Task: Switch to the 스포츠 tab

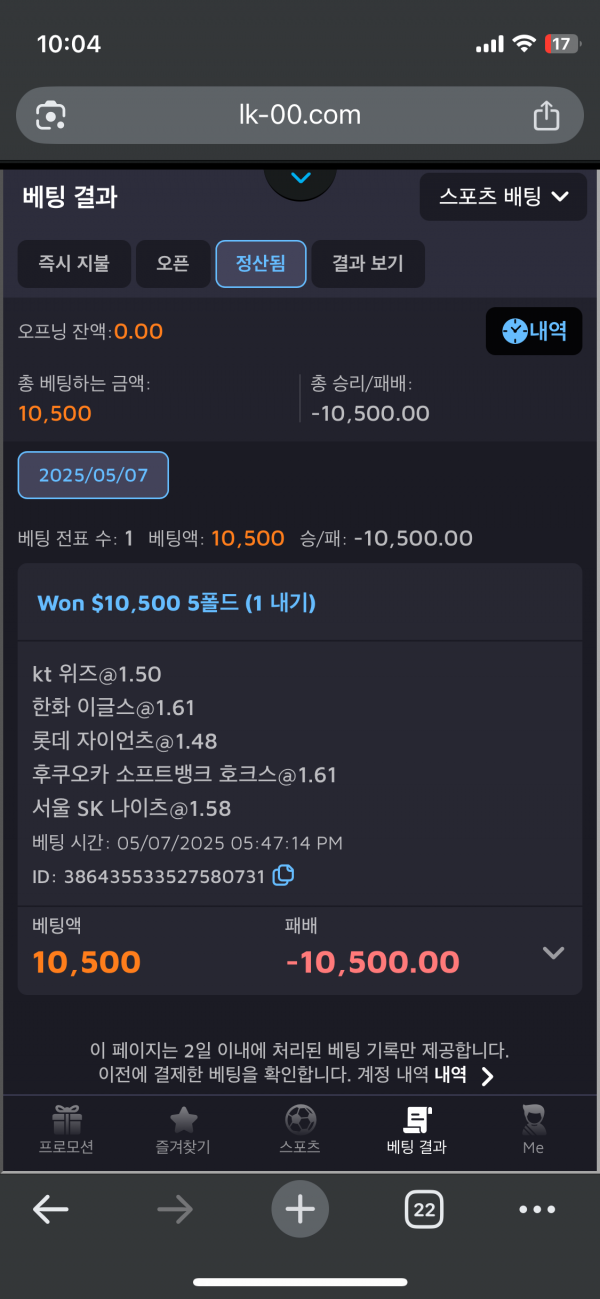Action: pos(300,1131)
